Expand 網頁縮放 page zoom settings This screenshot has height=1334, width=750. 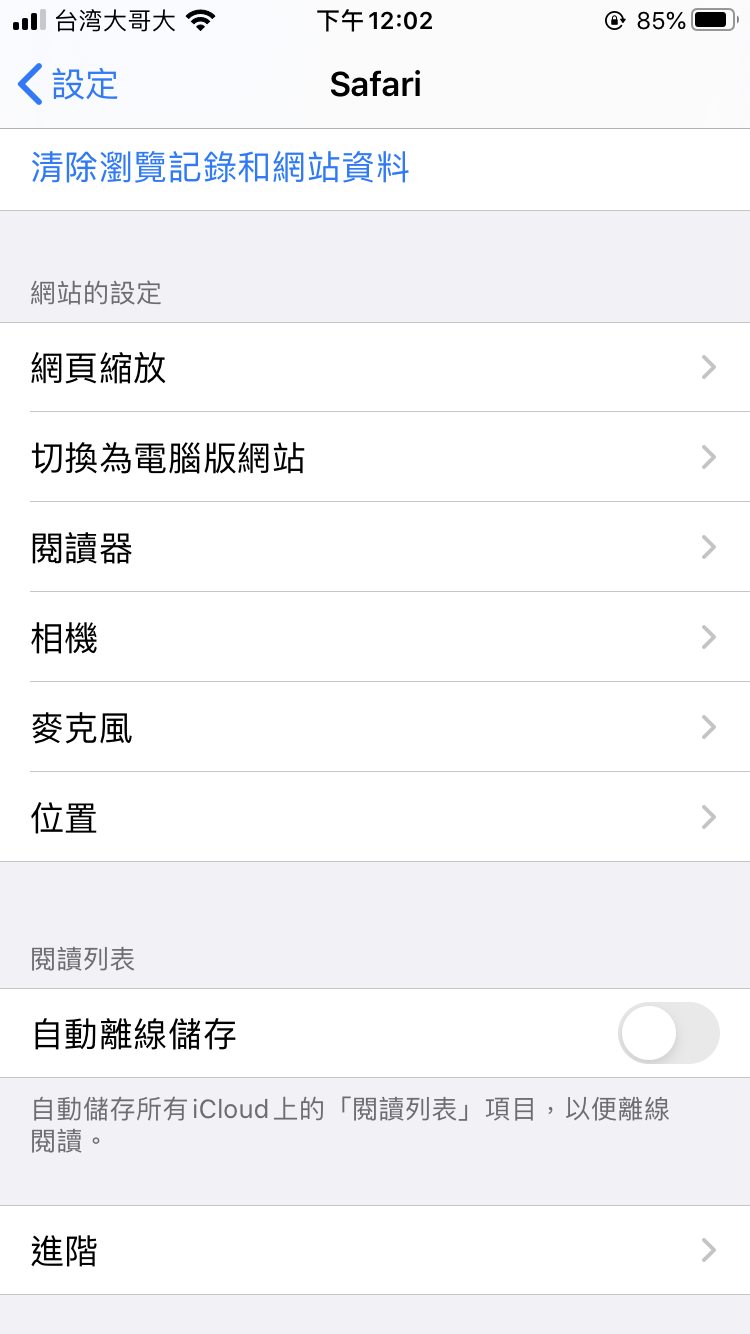(375, 368)
